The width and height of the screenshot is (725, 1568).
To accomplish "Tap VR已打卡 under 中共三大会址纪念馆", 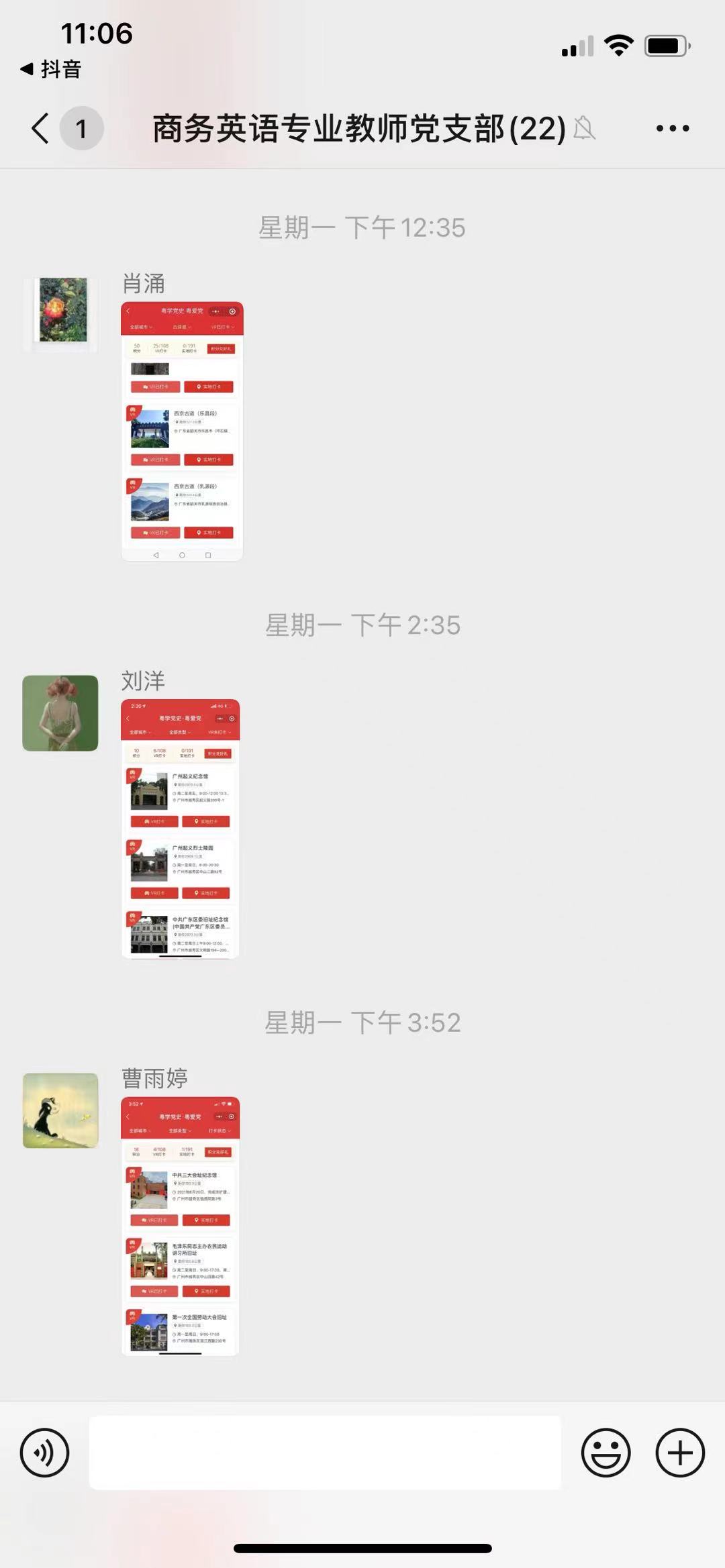I will [153, 1220].
